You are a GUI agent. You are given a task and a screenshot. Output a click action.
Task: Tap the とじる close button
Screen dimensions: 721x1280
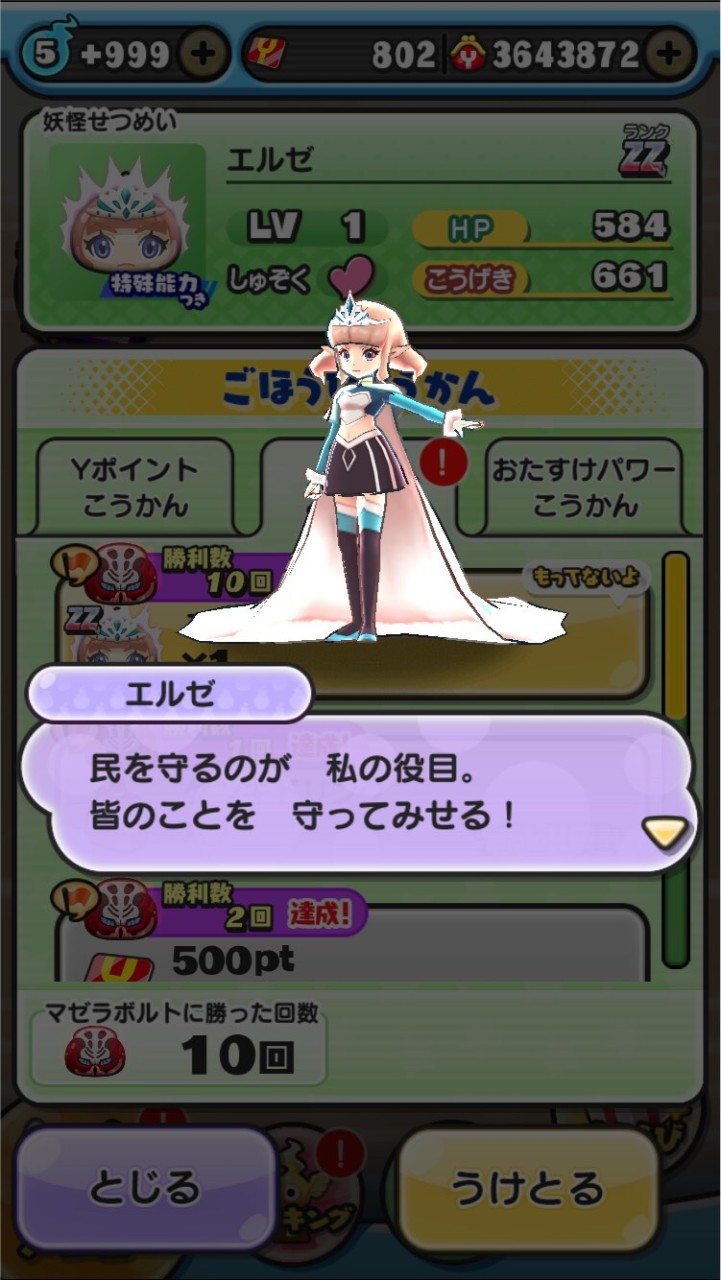click(145, 1188)
